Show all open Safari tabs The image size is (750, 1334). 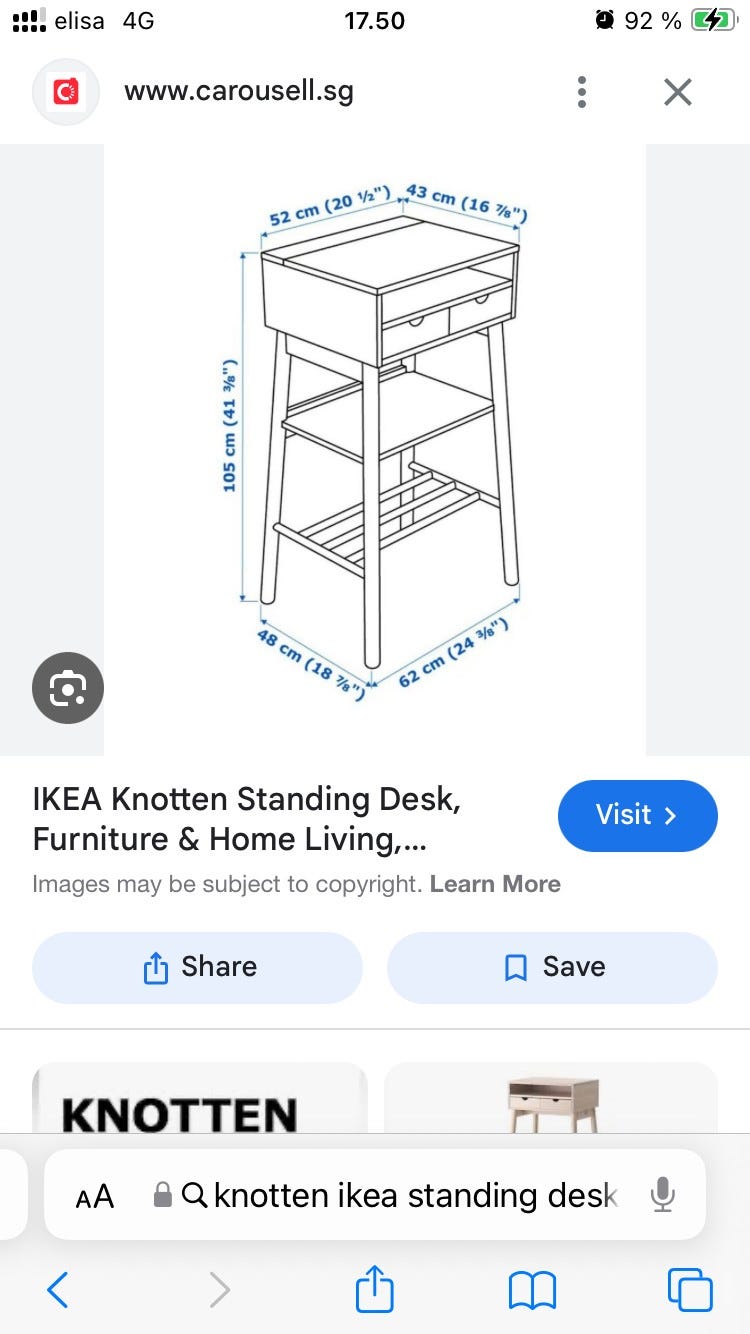click(690, 1290)
